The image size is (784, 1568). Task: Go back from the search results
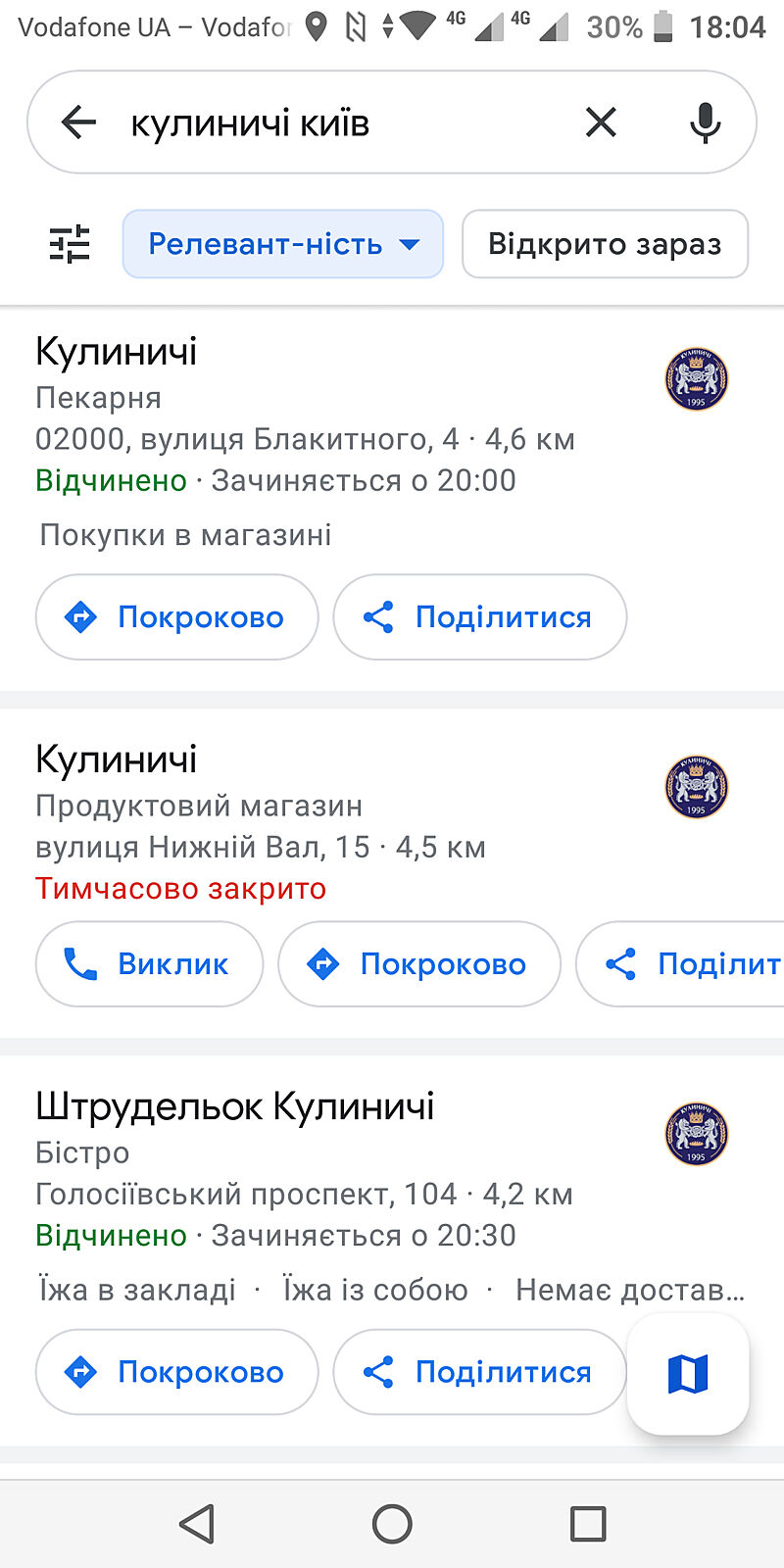click(78, 122)
